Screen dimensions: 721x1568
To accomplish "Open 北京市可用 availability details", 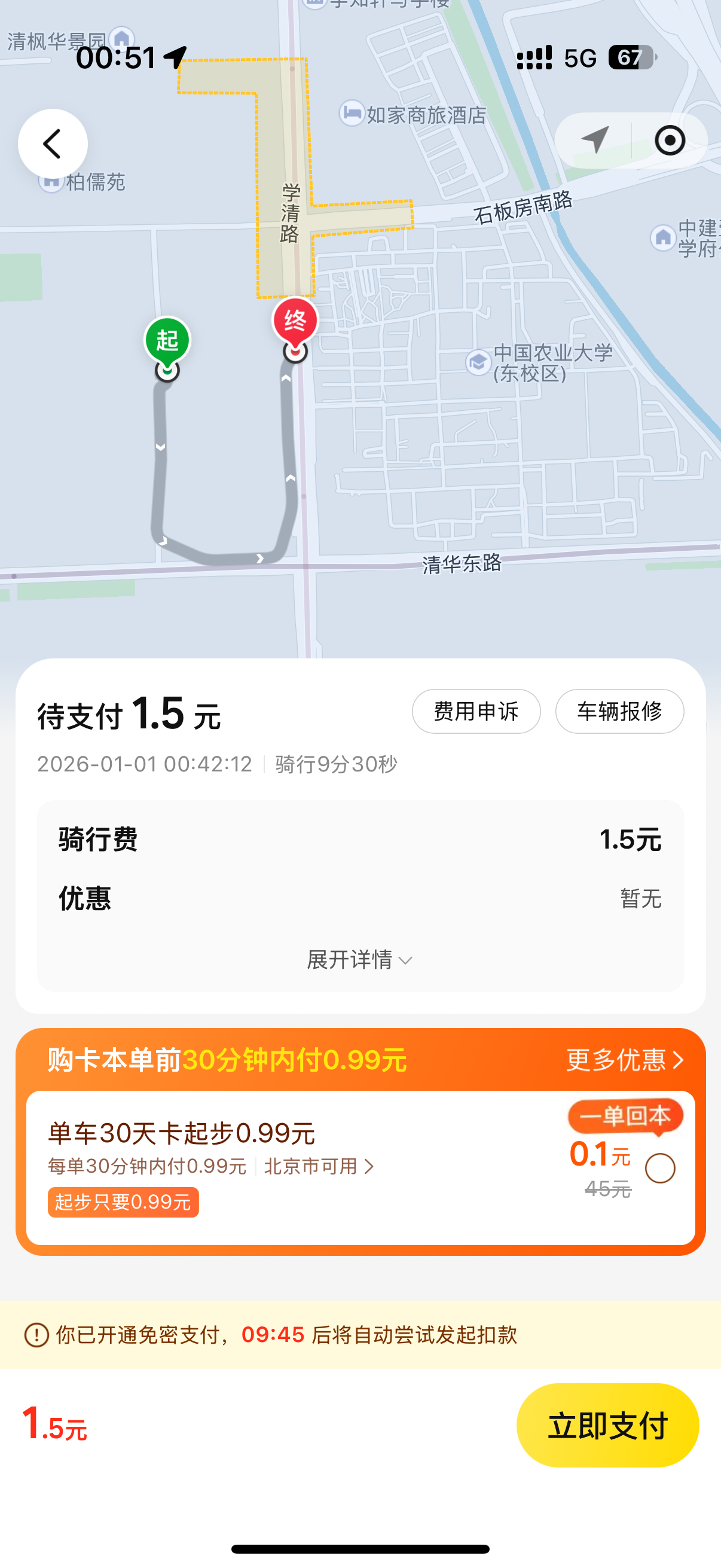I will coord(319,1166).
